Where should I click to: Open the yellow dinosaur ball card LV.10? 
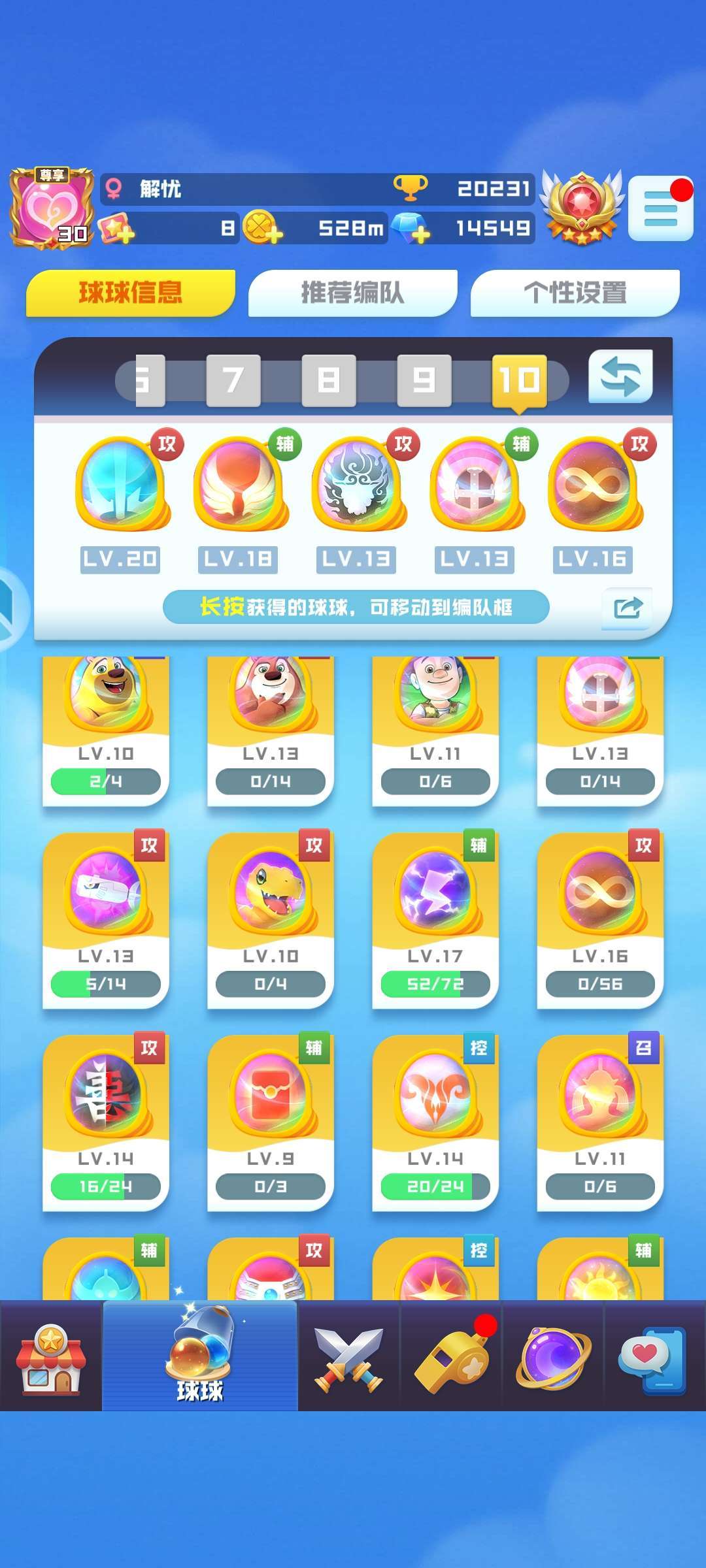[271, 920]
